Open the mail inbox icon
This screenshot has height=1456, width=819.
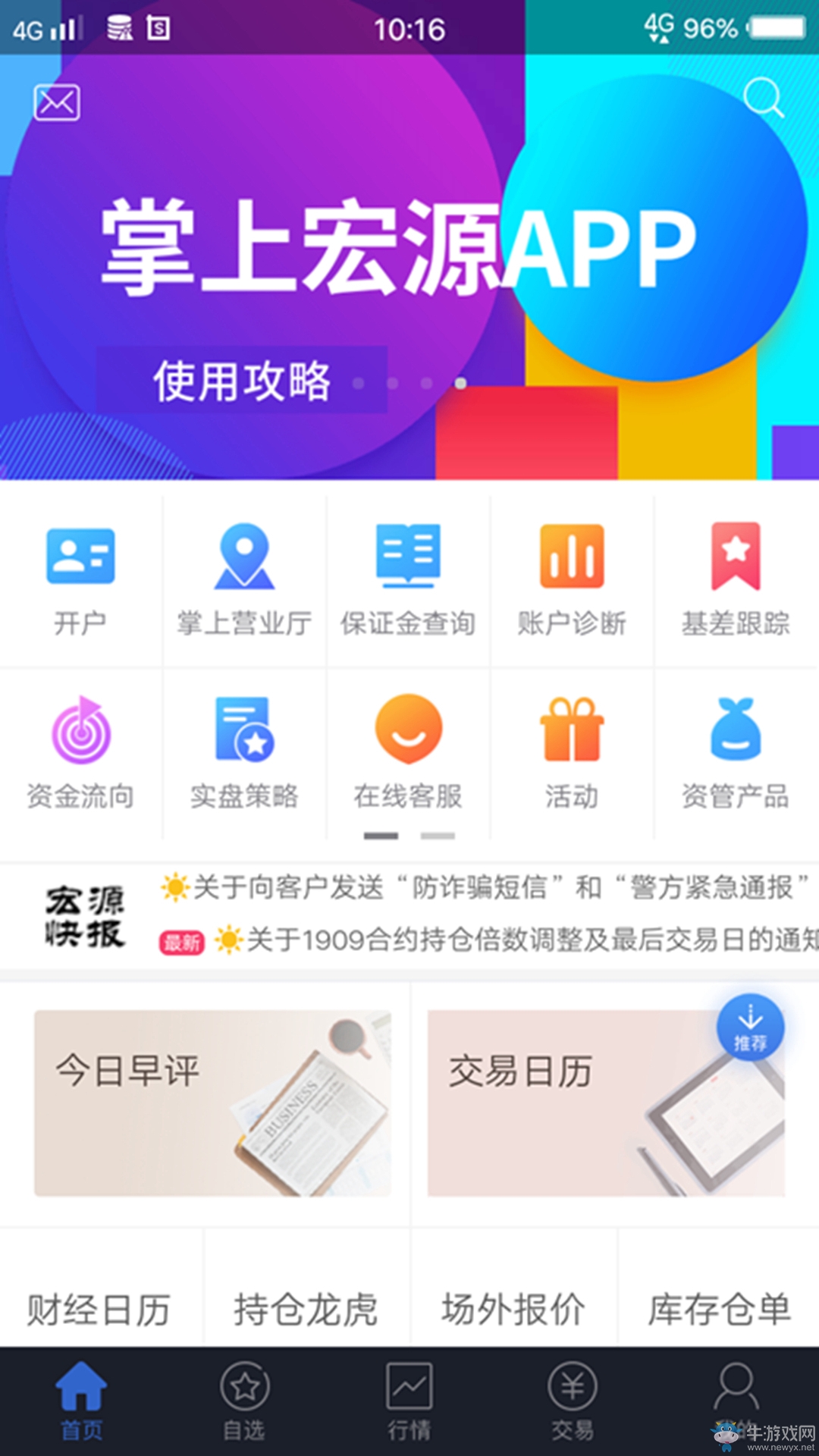click(57, 102)
